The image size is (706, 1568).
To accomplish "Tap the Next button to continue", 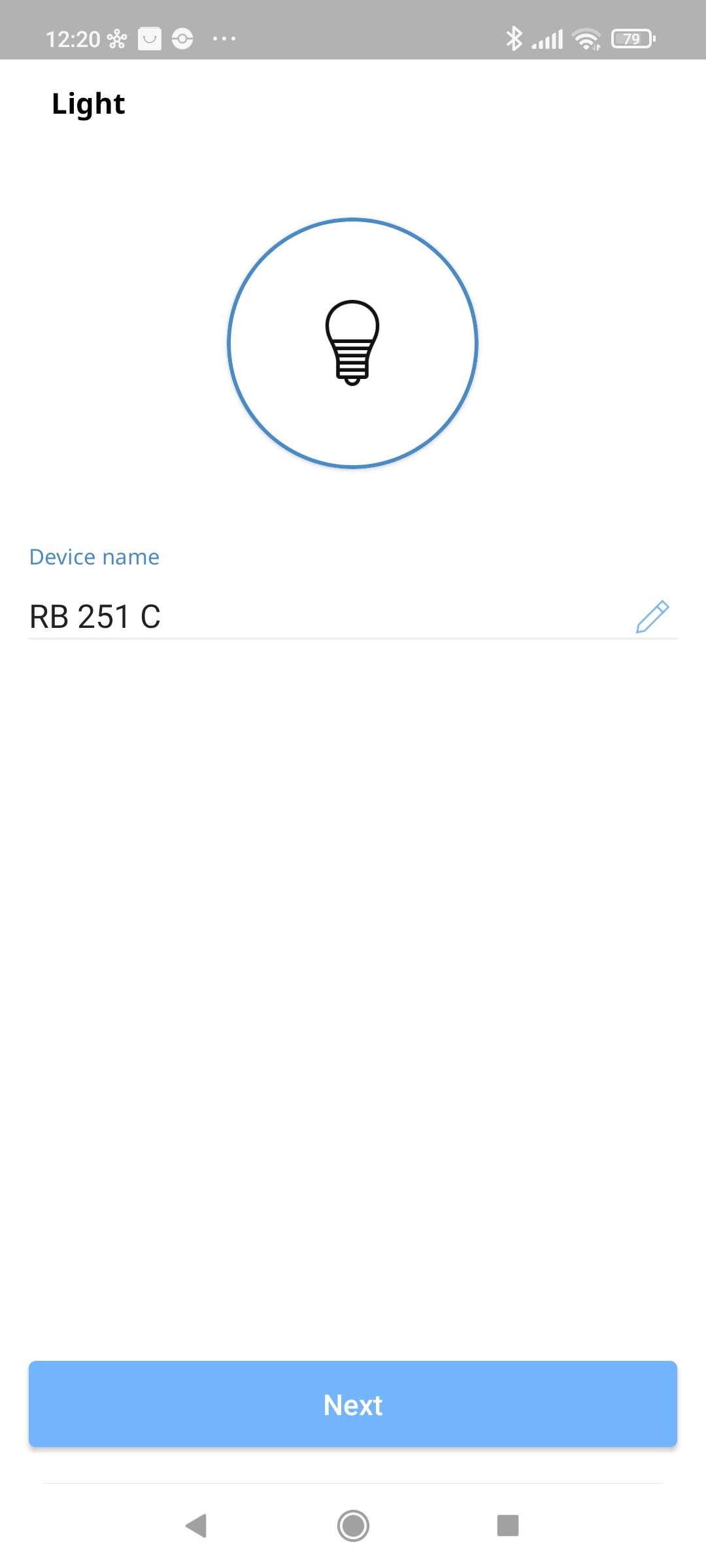I will click(353, 1404).
